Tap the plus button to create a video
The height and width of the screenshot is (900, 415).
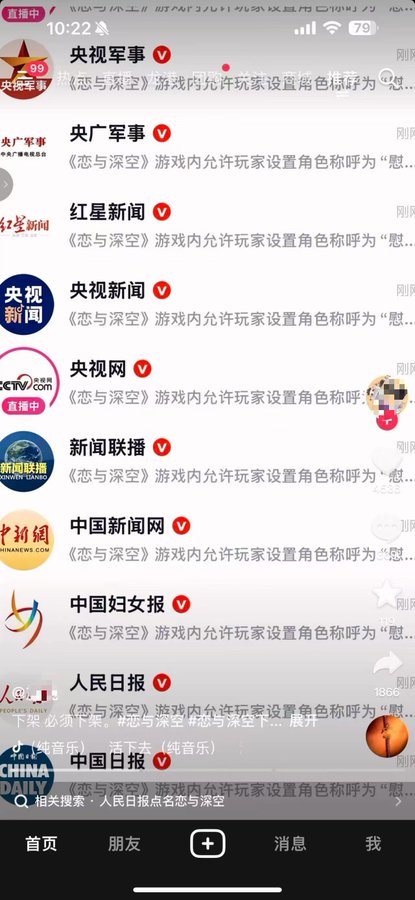(207, 843)
